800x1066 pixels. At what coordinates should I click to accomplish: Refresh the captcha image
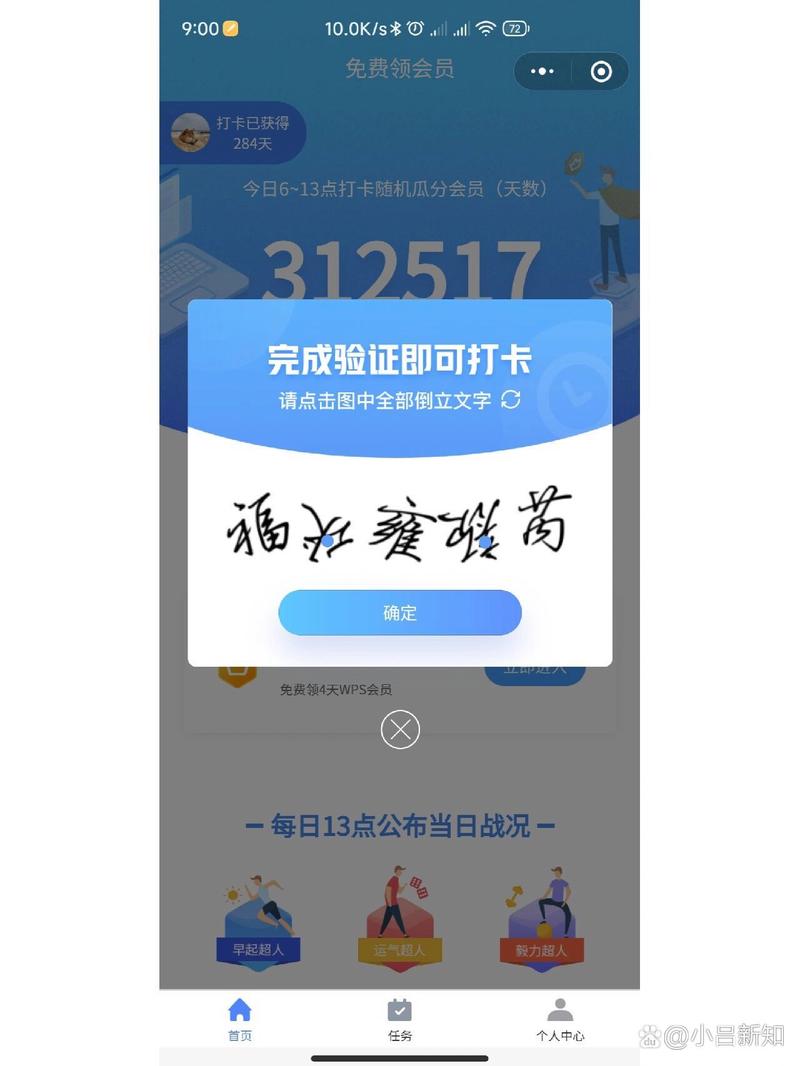coord(511,400)
